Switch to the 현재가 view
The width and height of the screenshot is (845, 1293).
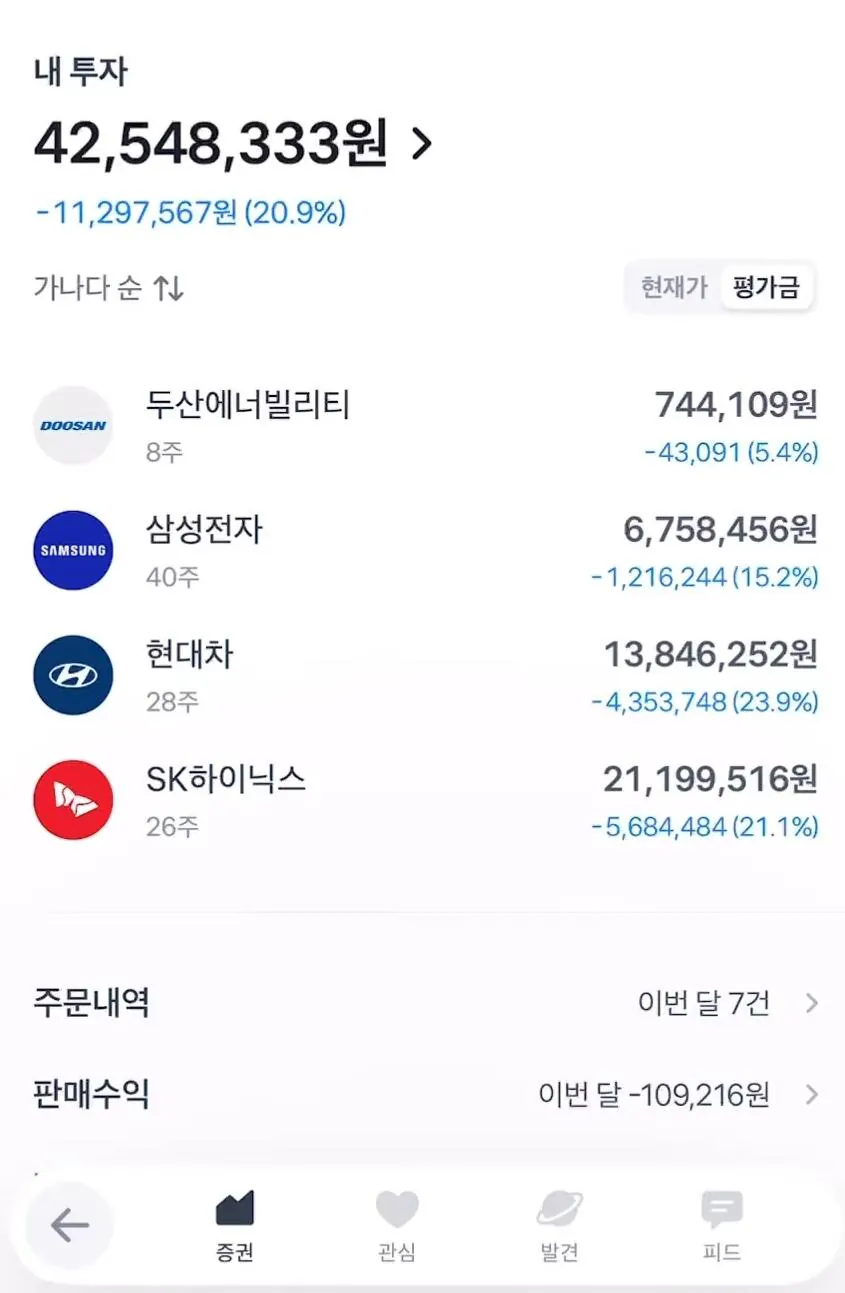point(673,288)
